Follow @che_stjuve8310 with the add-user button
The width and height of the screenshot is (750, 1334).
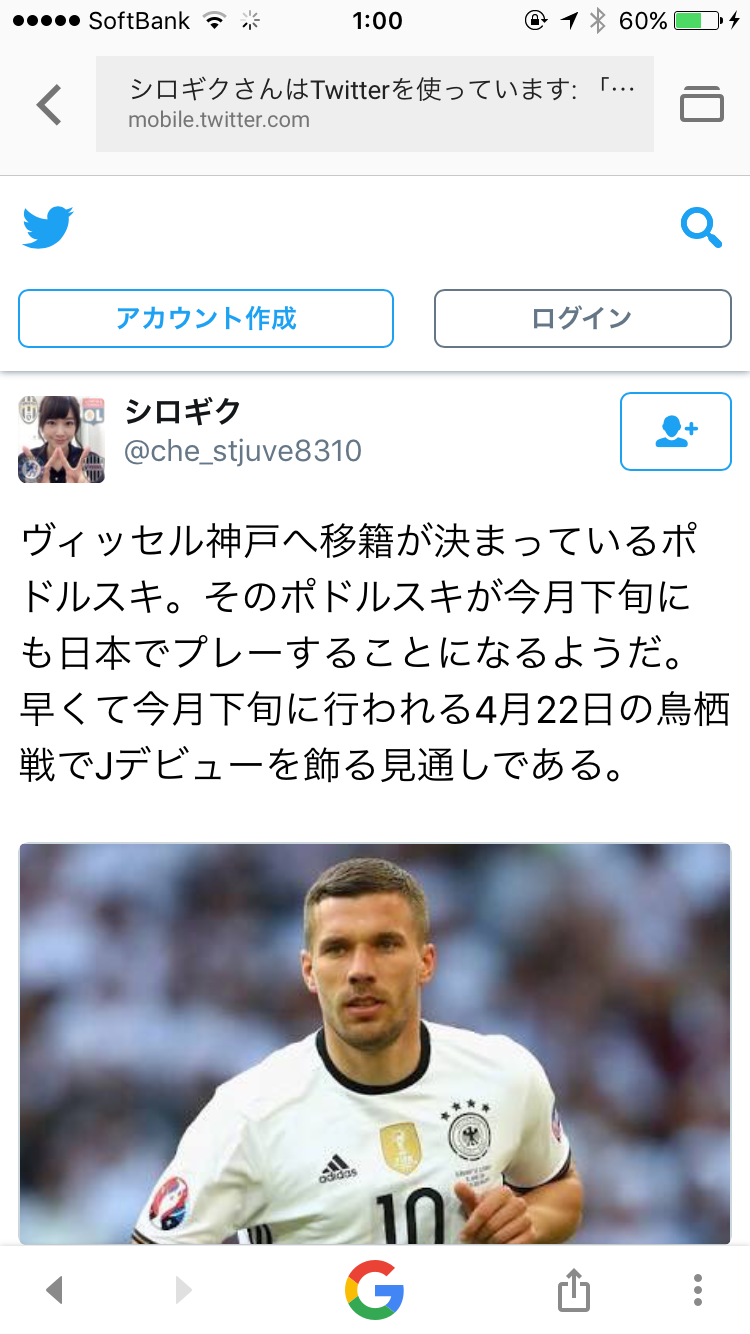tap(675, 431)
